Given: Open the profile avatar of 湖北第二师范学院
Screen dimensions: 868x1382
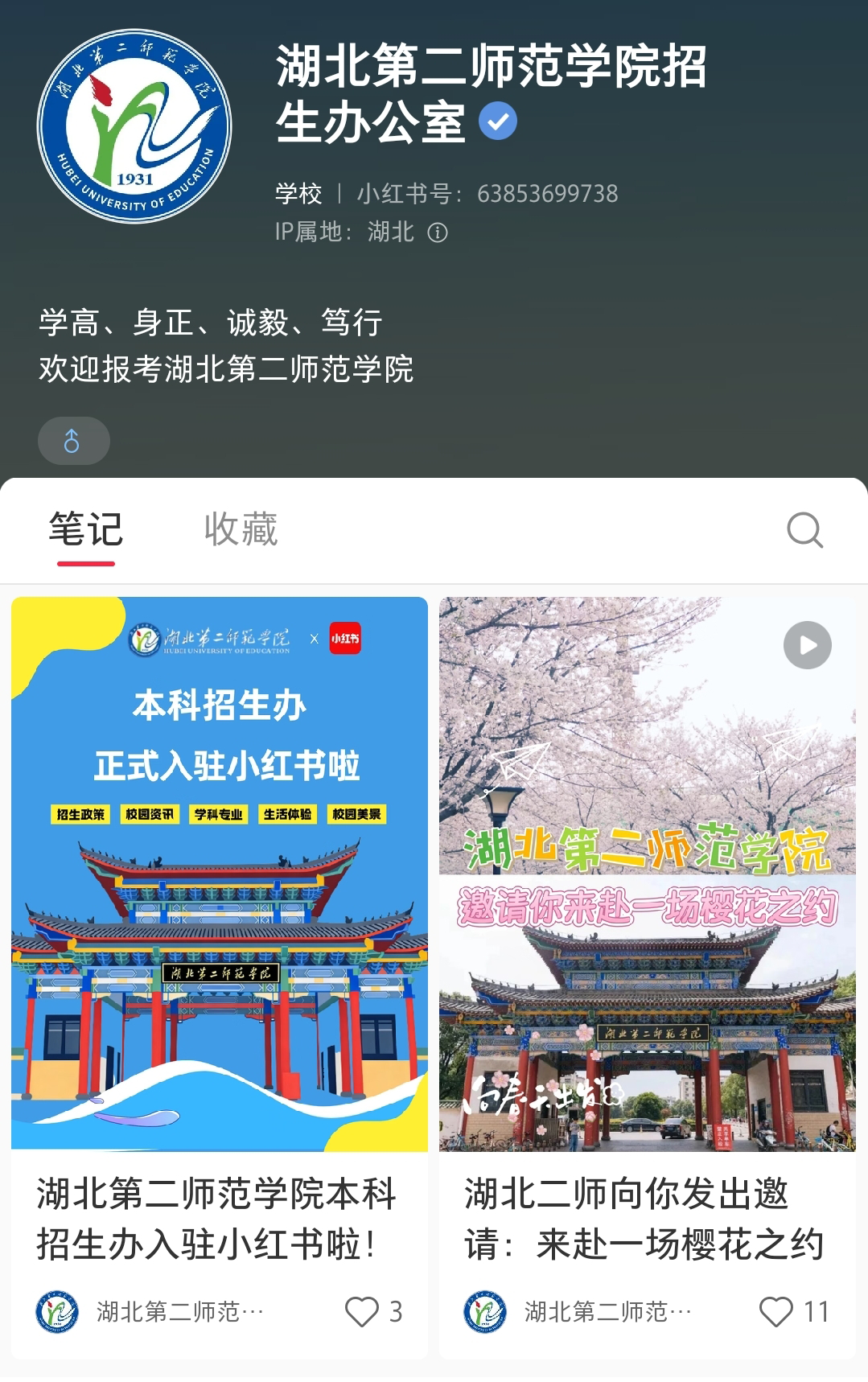Looking at the screenshot, I should click(x=134, y=126).
